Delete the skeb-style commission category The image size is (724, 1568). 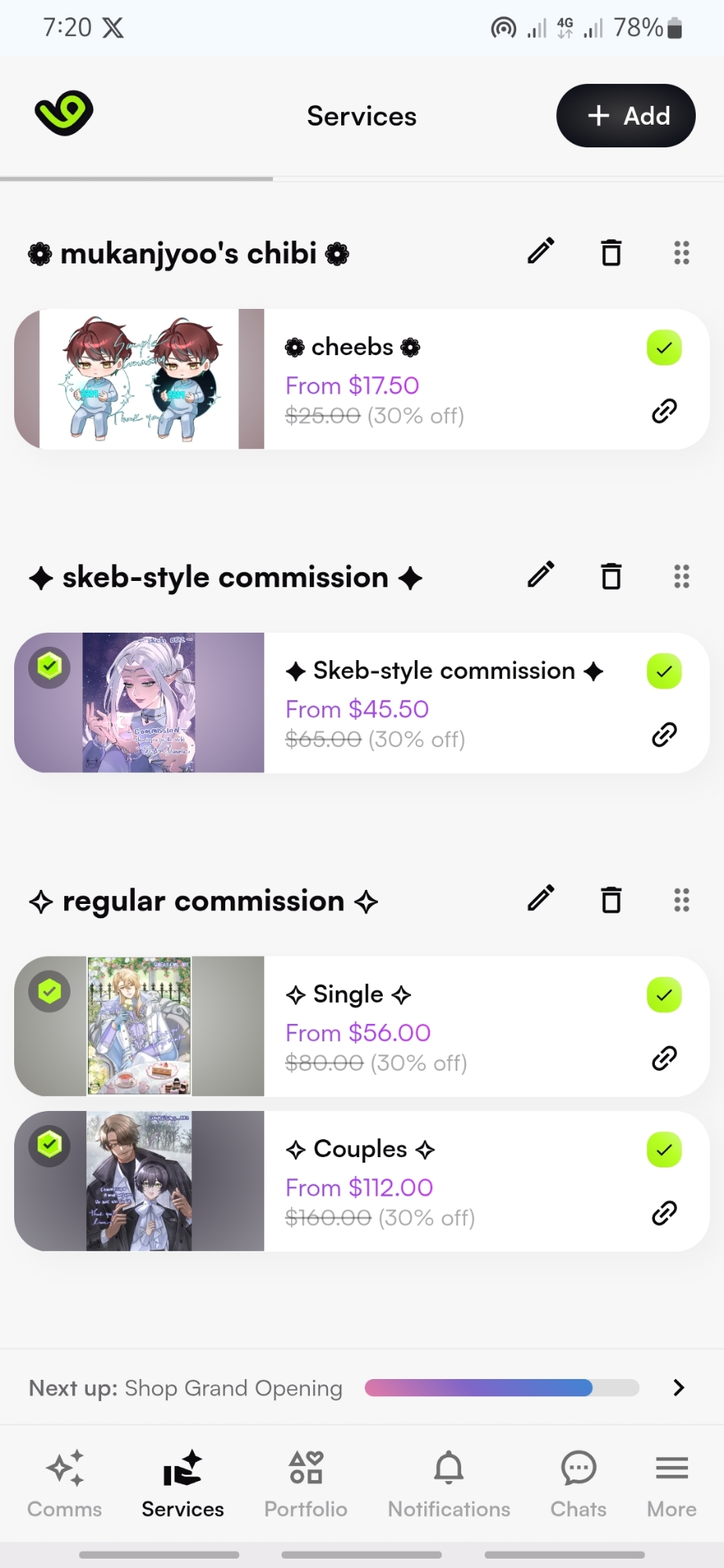tap(611, 576)
